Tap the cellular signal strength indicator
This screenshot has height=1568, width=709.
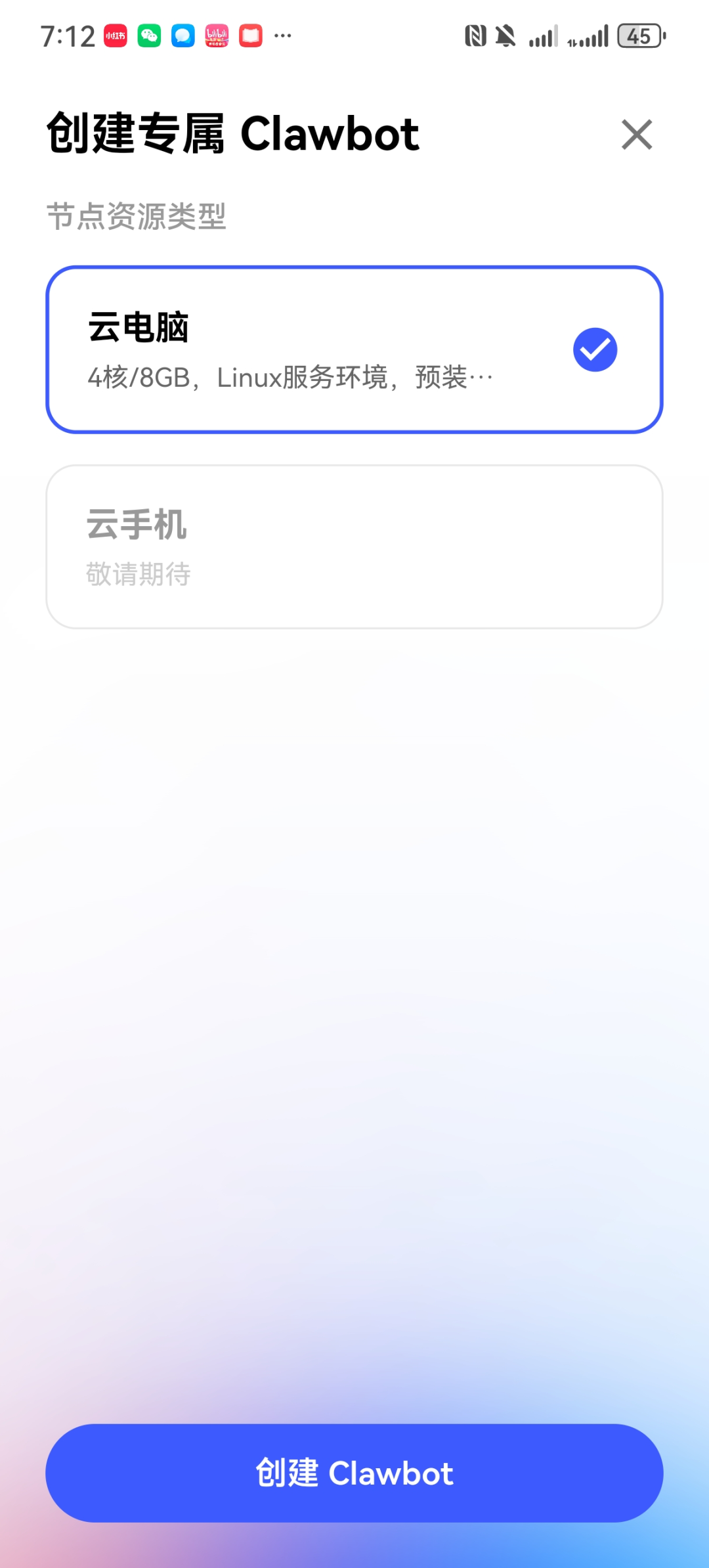click(546, 37)
